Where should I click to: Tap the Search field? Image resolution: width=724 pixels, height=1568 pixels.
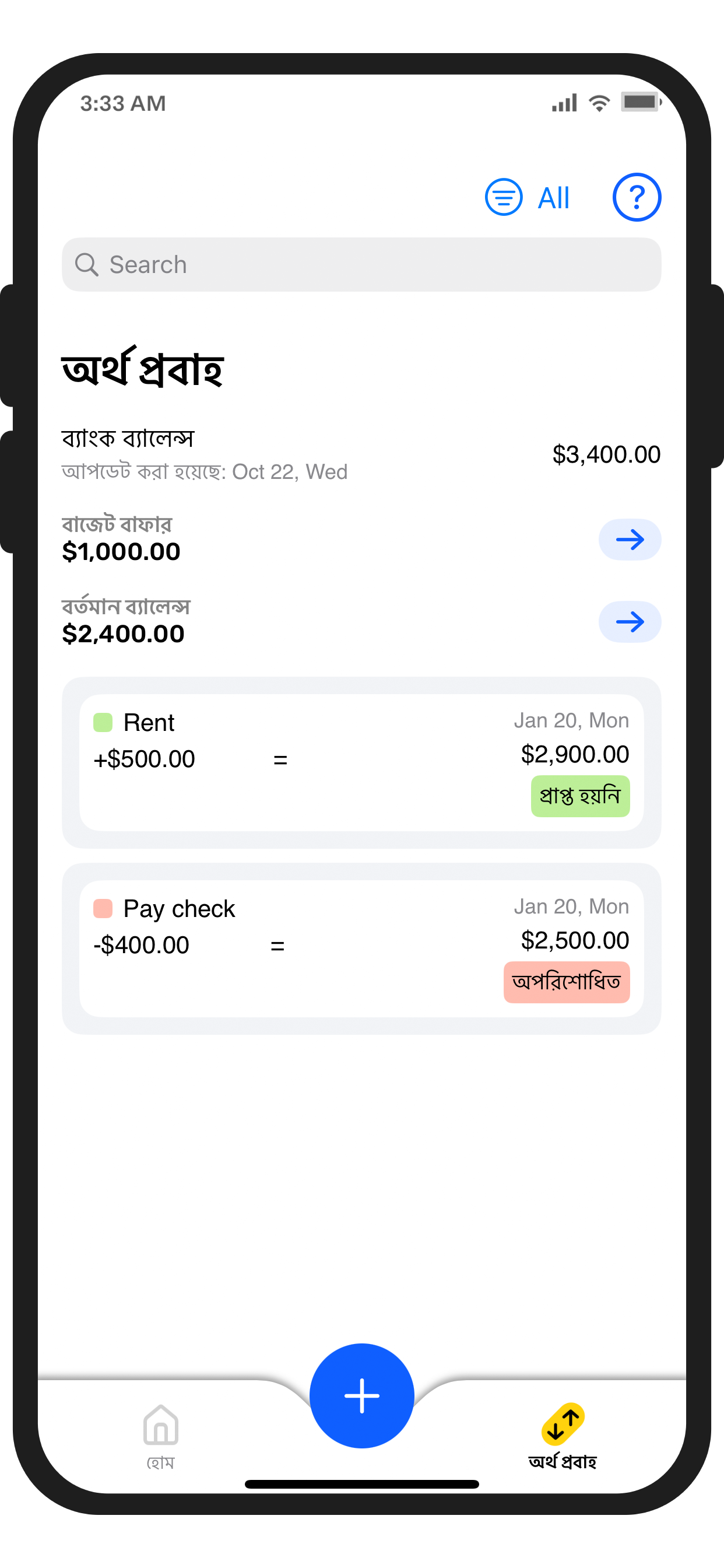pyautogui.click(x=361, y=265)
